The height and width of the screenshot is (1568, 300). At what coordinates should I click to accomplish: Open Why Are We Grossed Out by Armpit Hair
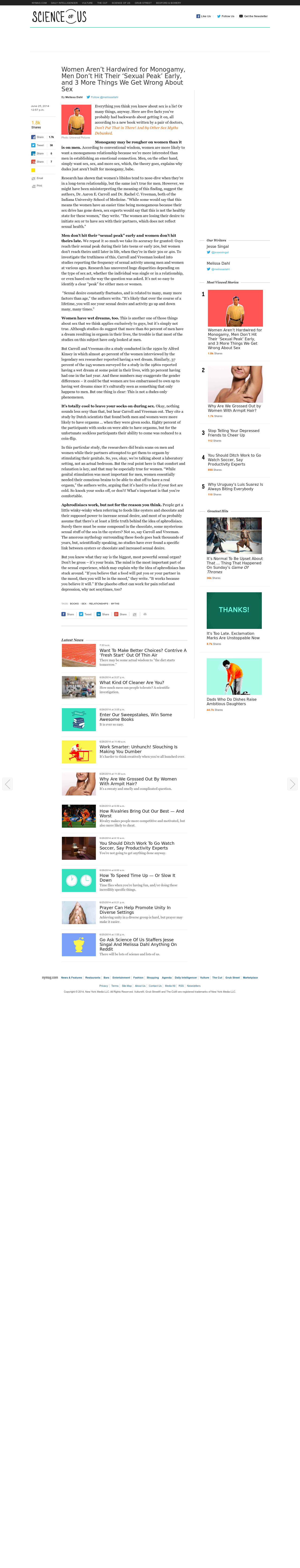234,408
